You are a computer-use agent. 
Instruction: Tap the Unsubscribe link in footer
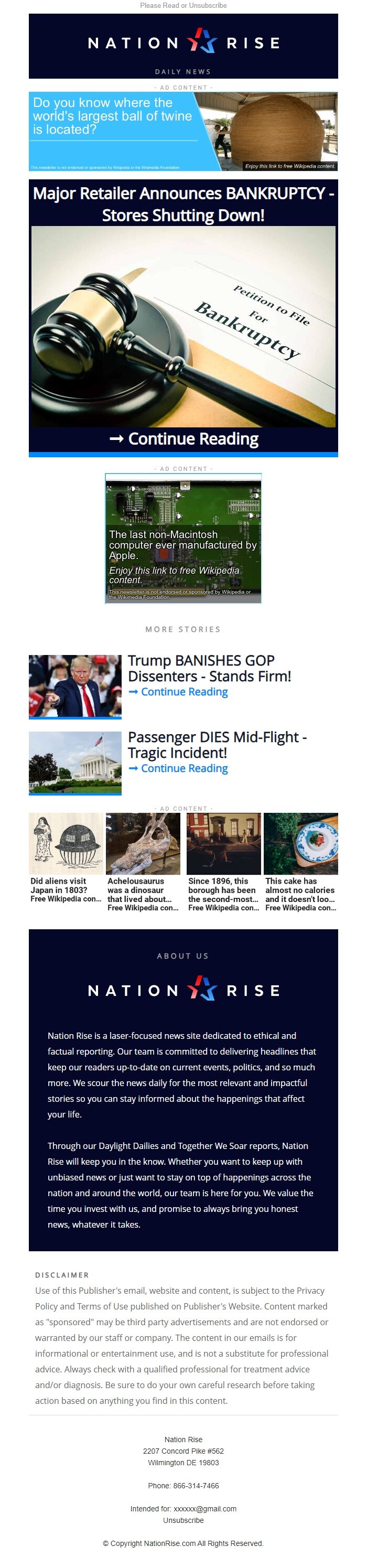coord(183,1520)
